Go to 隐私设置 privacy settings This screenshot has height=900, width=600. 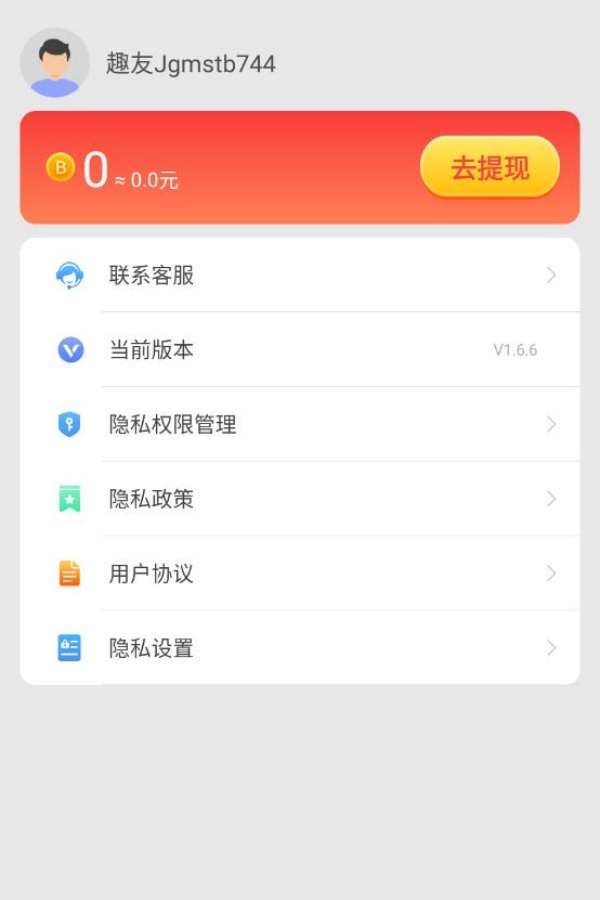click(x=300, y=648)
